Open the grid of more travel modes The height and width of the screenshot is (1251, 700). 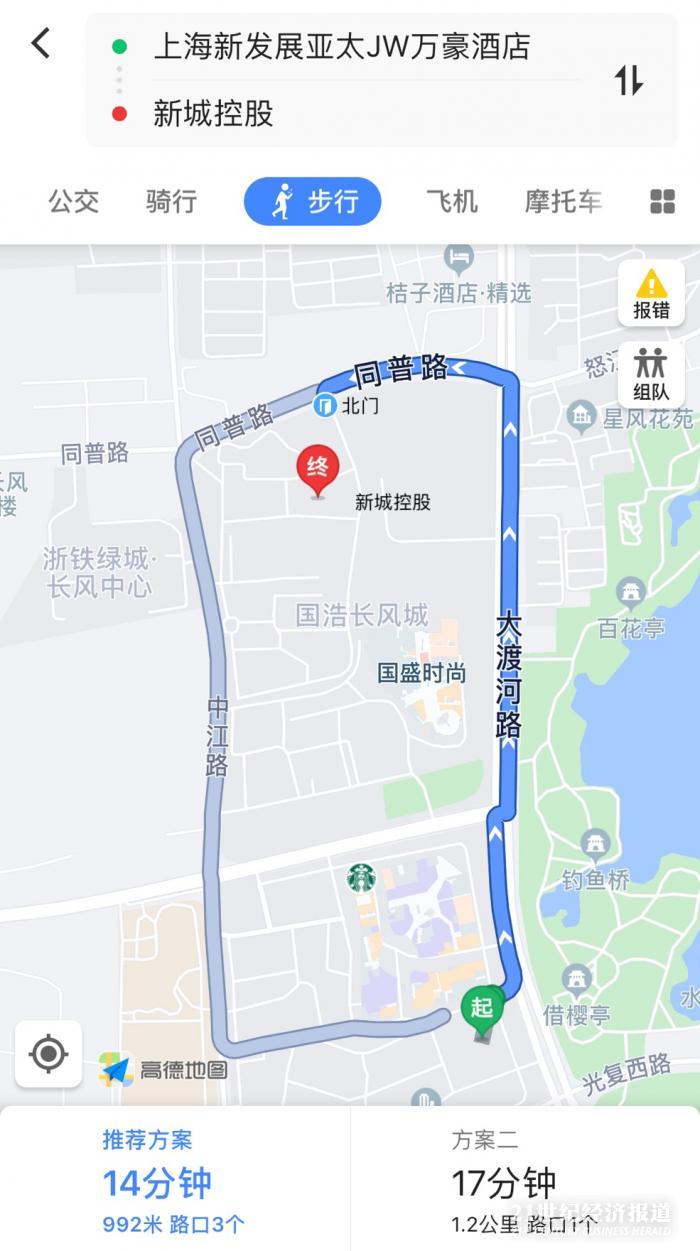pos(662,201)
